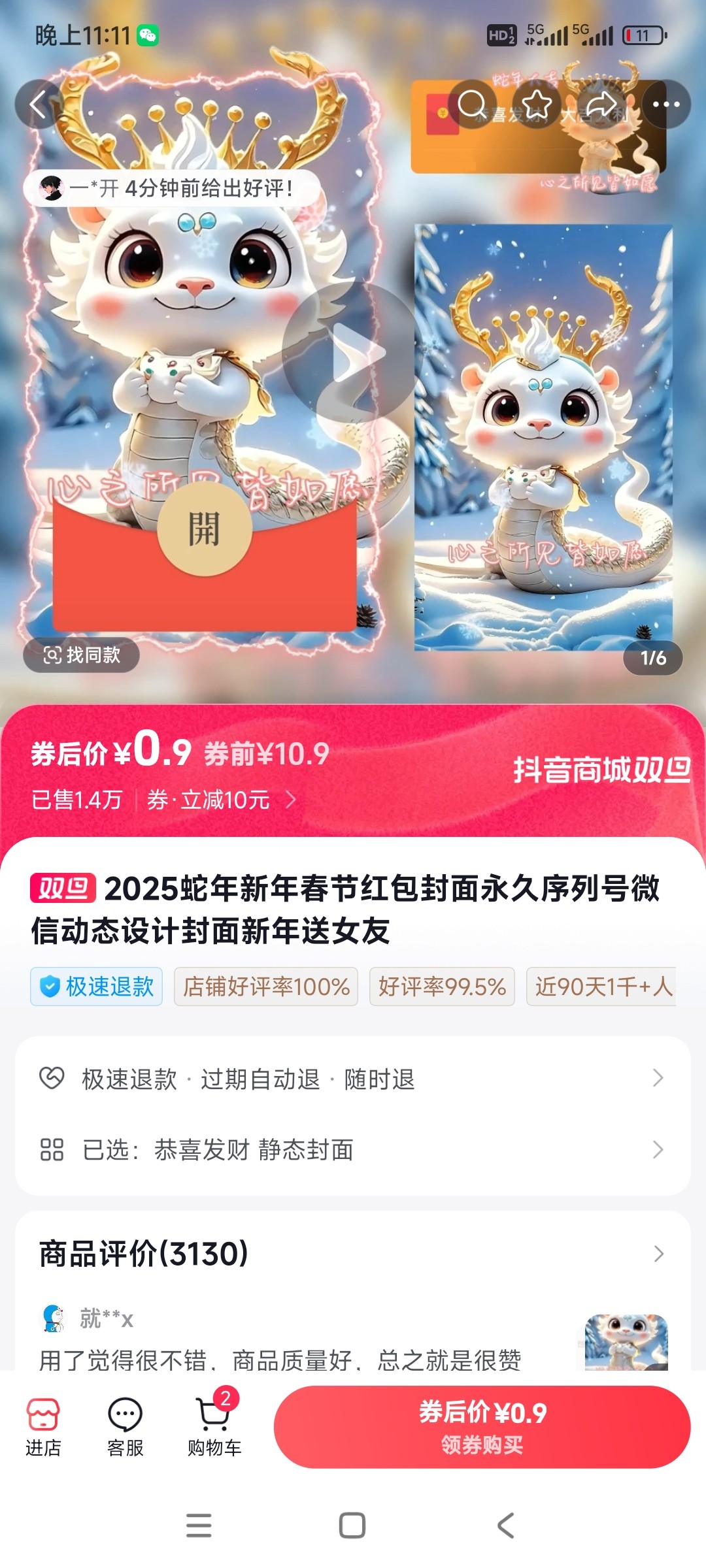Screen dimensions: 706x1568
Task: Tap 领券购买 to buy with coupon
Action: [x=482, y=1426]
